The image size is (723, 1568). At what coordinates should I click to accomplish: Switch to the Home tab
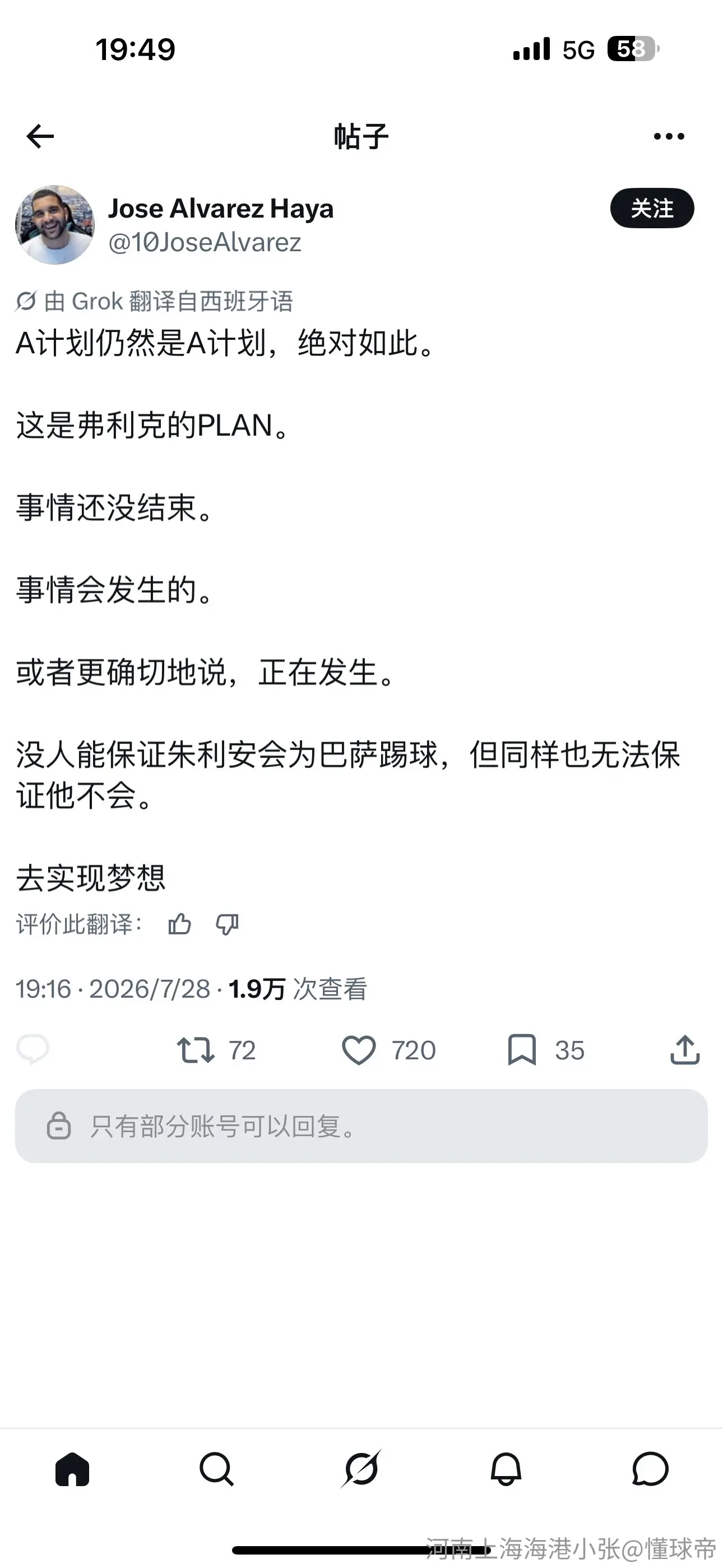click(72, 1469)
